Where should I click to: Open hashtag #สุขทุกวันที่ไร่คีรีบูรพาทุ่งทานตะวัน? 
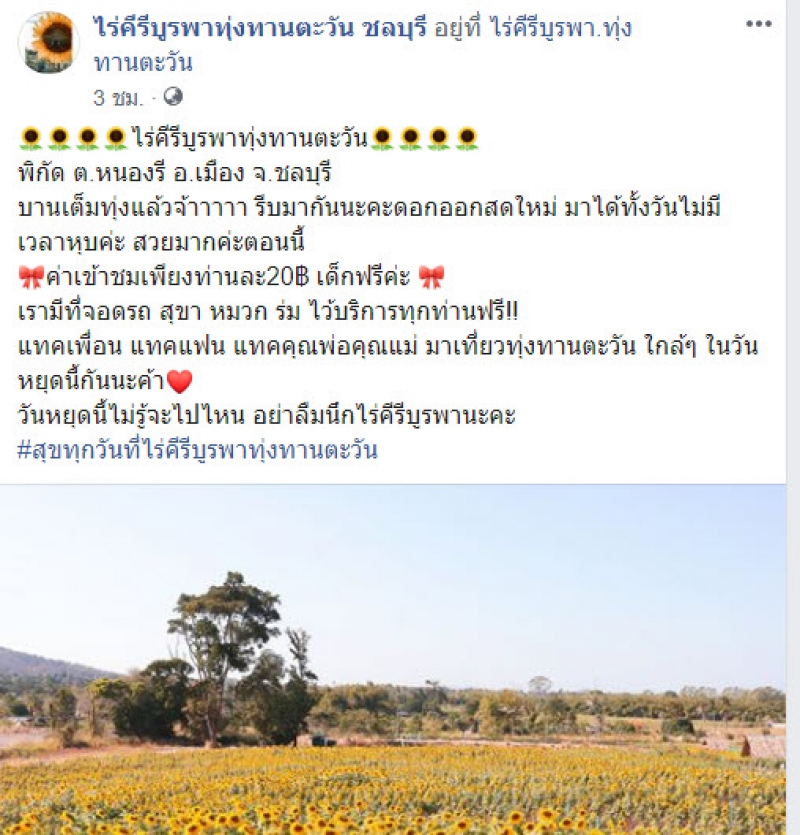198,450
